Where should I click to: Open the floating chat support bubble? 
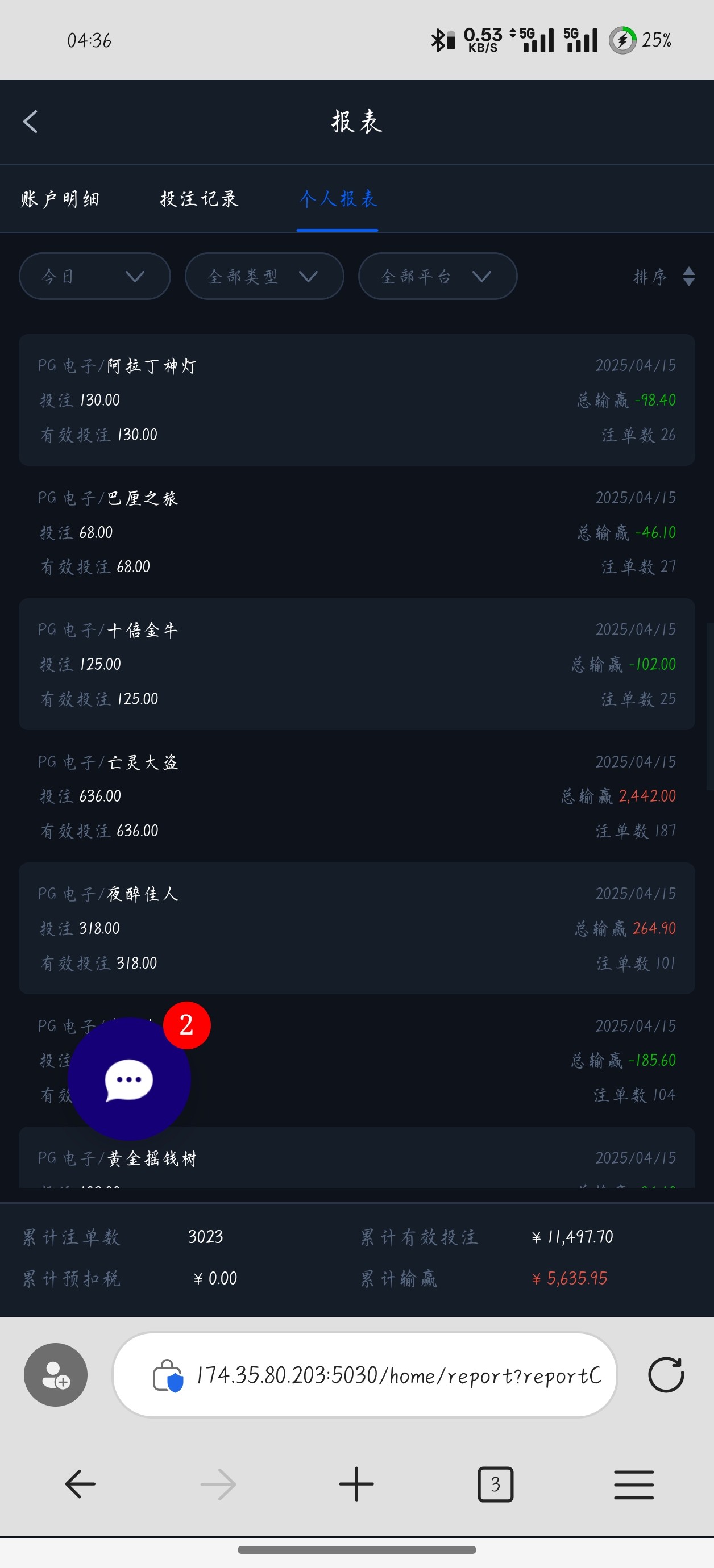(x=129, y=1079)
